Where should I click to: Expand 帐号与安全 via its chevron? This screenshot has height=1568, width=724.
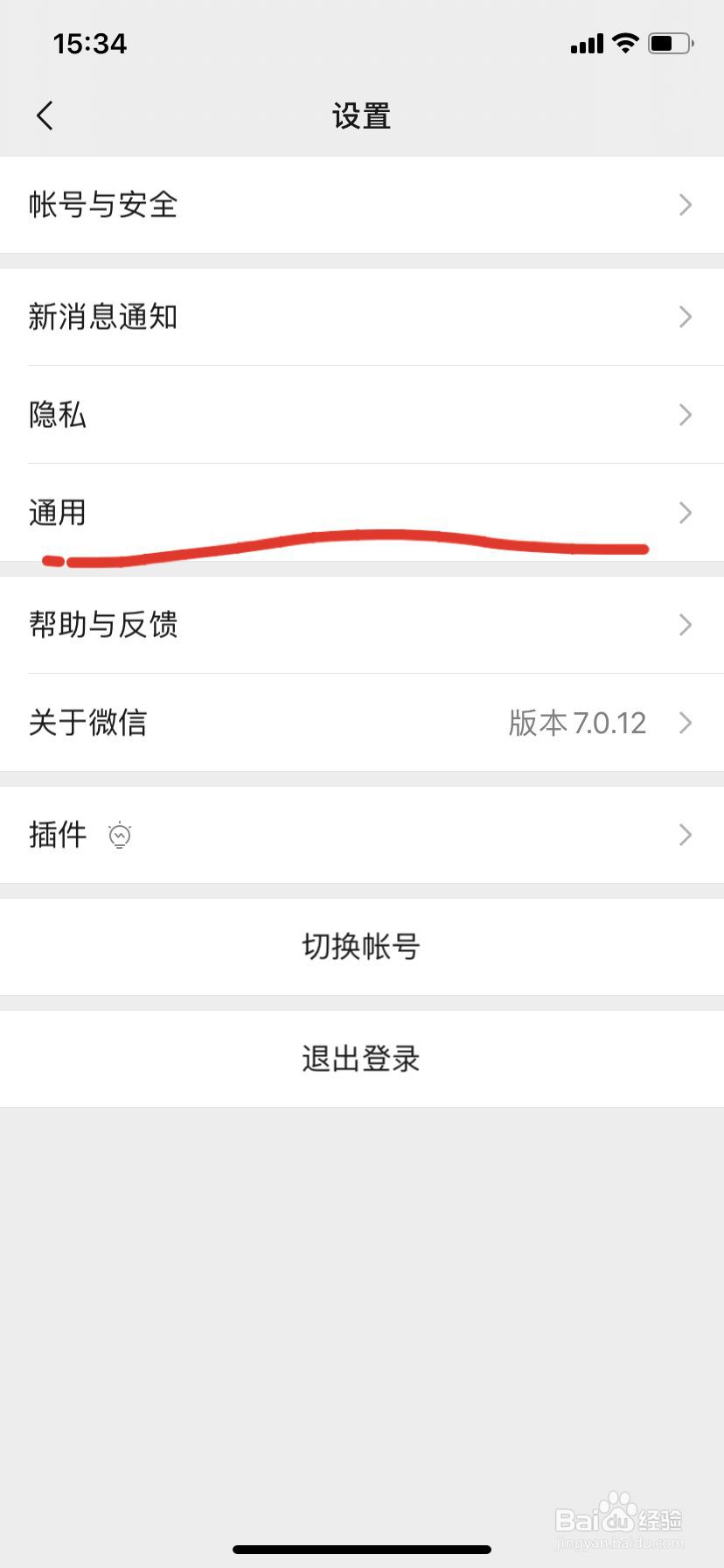tap(685, 205)
